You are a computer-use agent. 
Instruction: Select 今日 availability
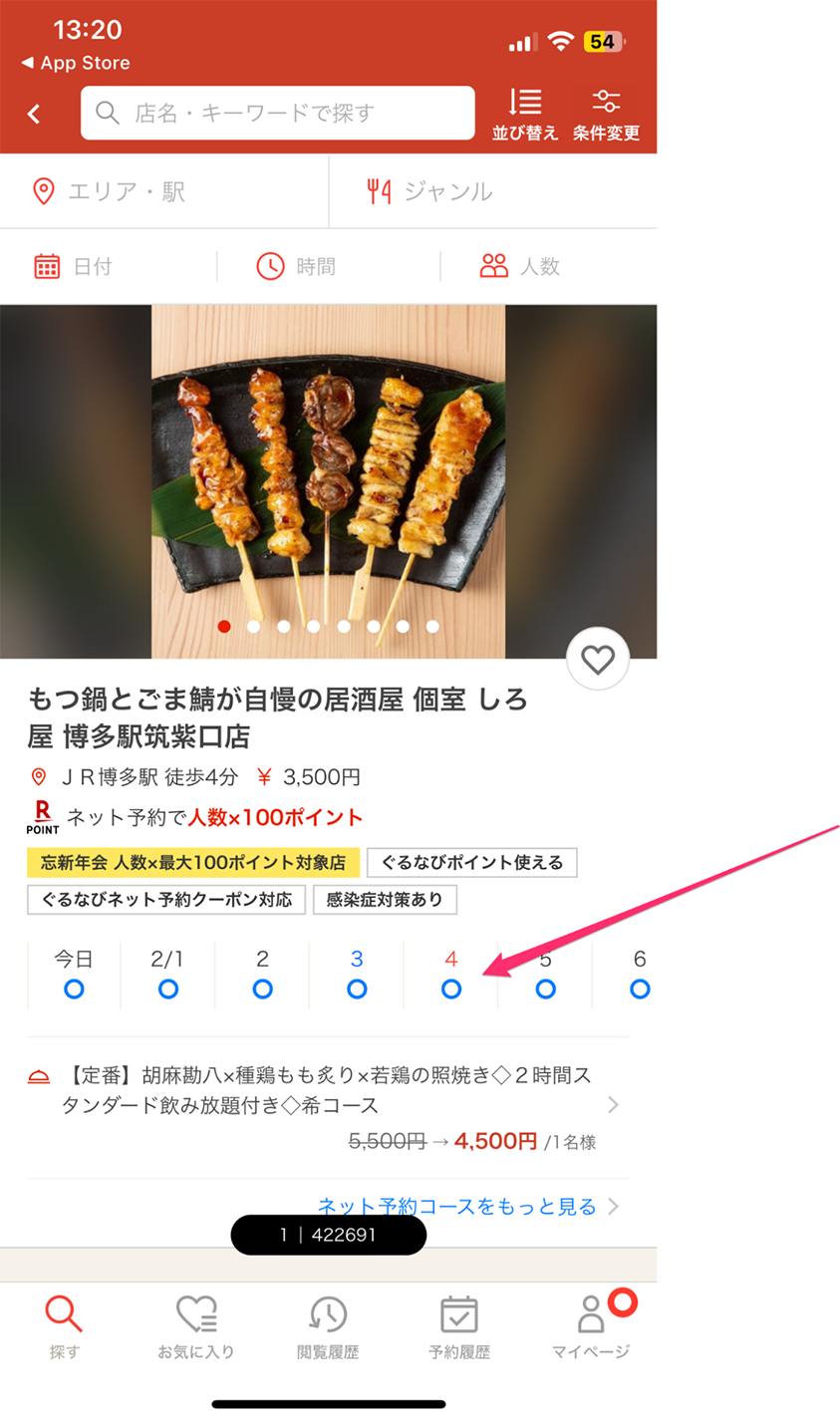(74, 975)
